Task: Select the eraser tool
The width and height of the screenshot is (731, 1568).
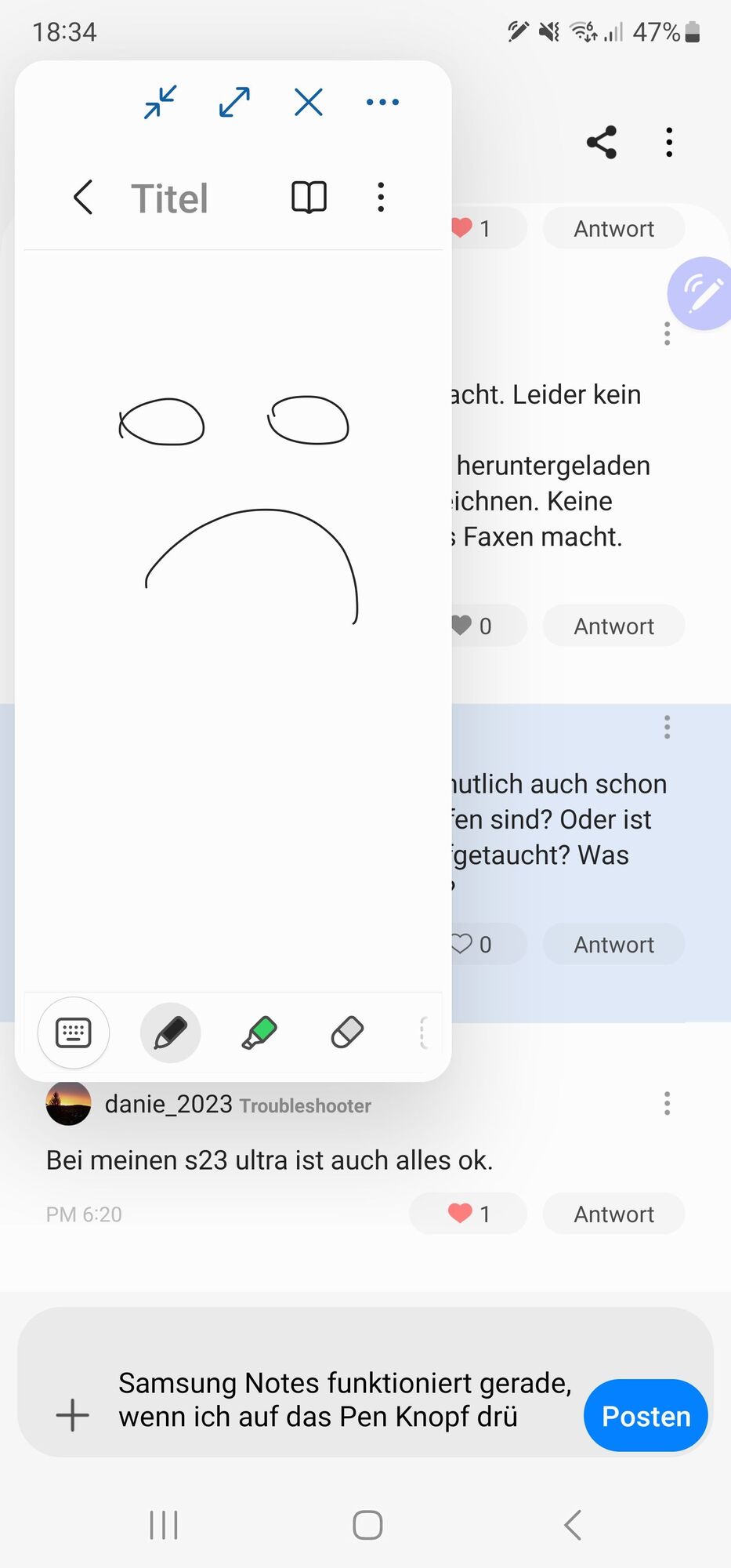Action: tap(347, 1033)
